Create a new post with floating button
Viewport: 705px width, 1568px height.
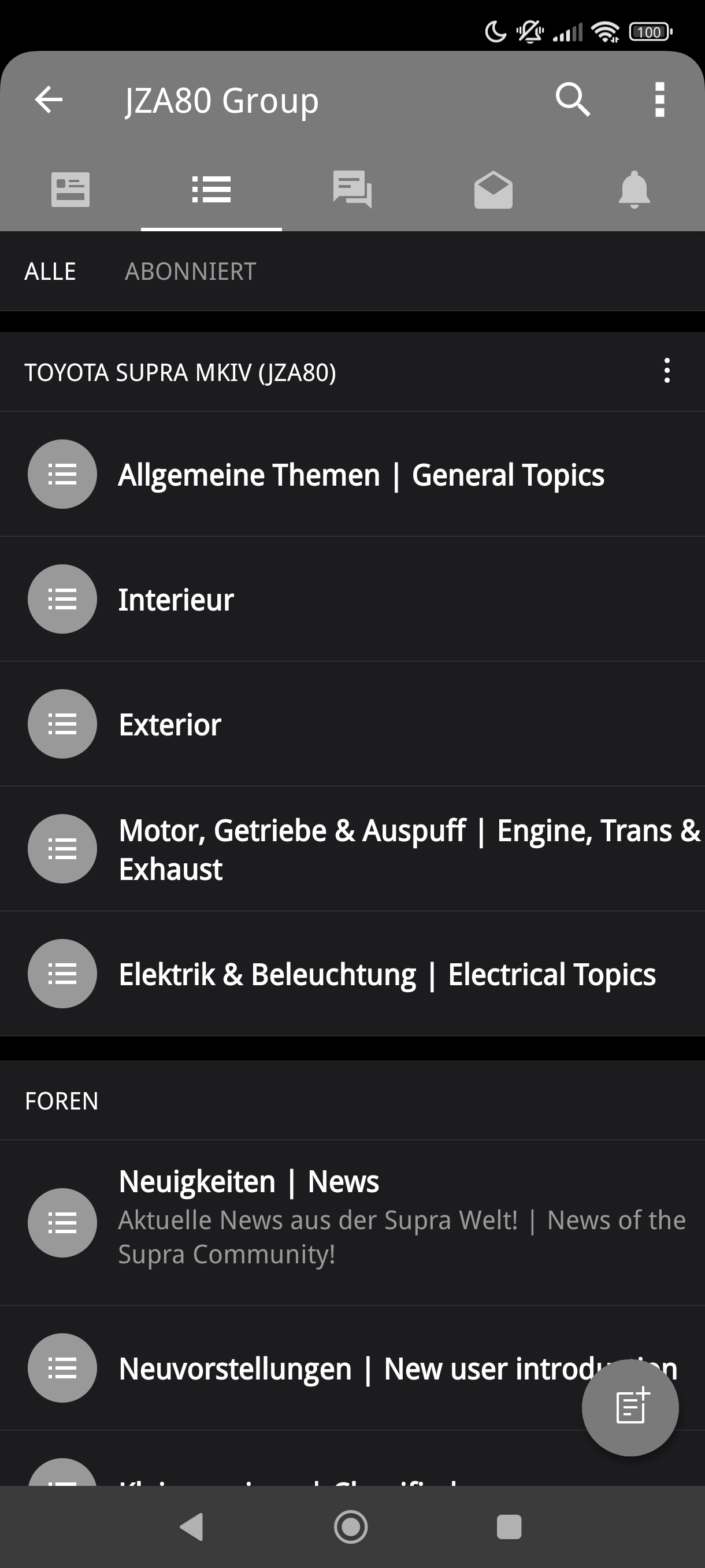629,1407
